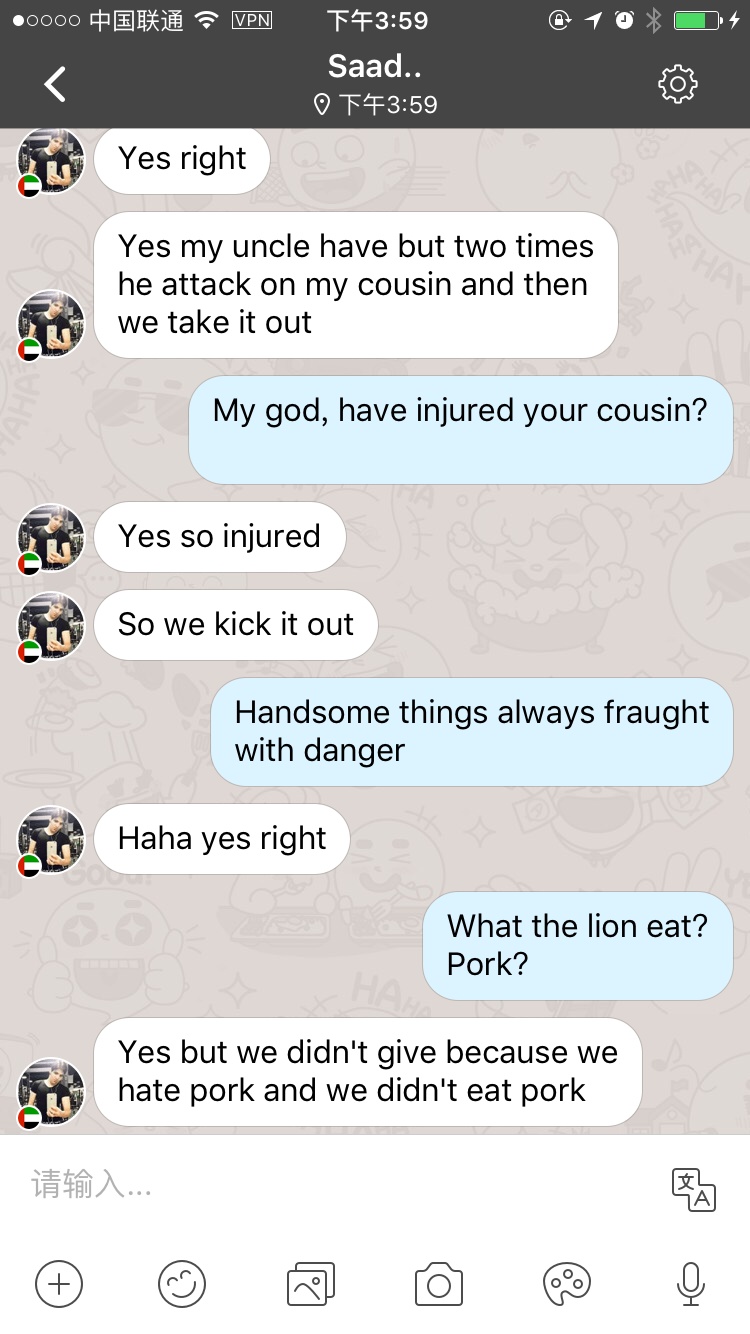
Task: Go back using the arrow
Action: point(56,85)
